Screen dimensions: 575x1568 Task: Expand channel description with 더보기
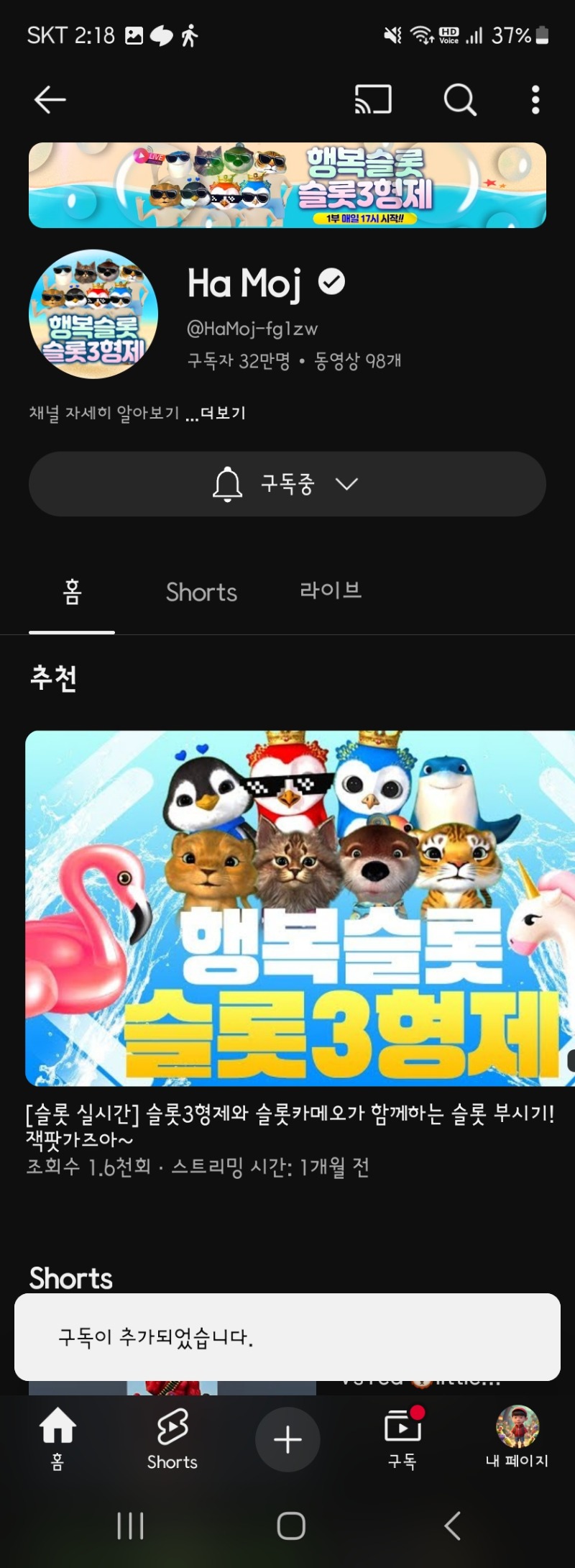tap(223, 414)
